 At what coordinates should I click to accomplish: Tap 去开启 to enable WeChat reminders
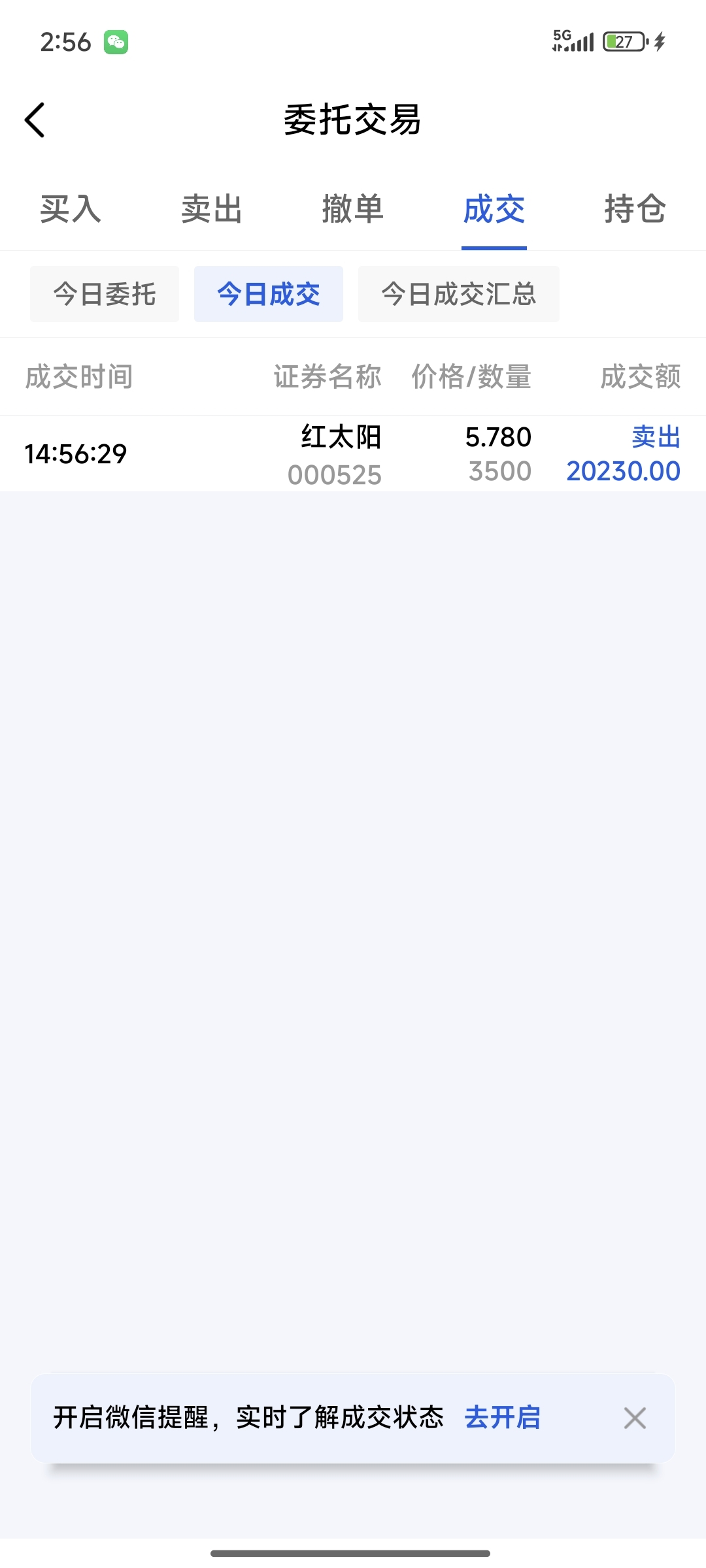click(502, 1418)
